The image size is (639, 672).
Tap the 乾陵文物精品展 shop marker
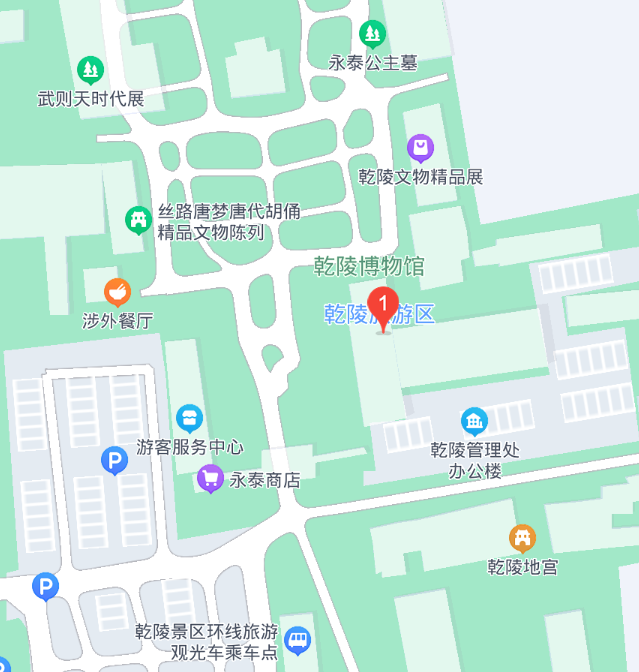(x=421, y=150)
